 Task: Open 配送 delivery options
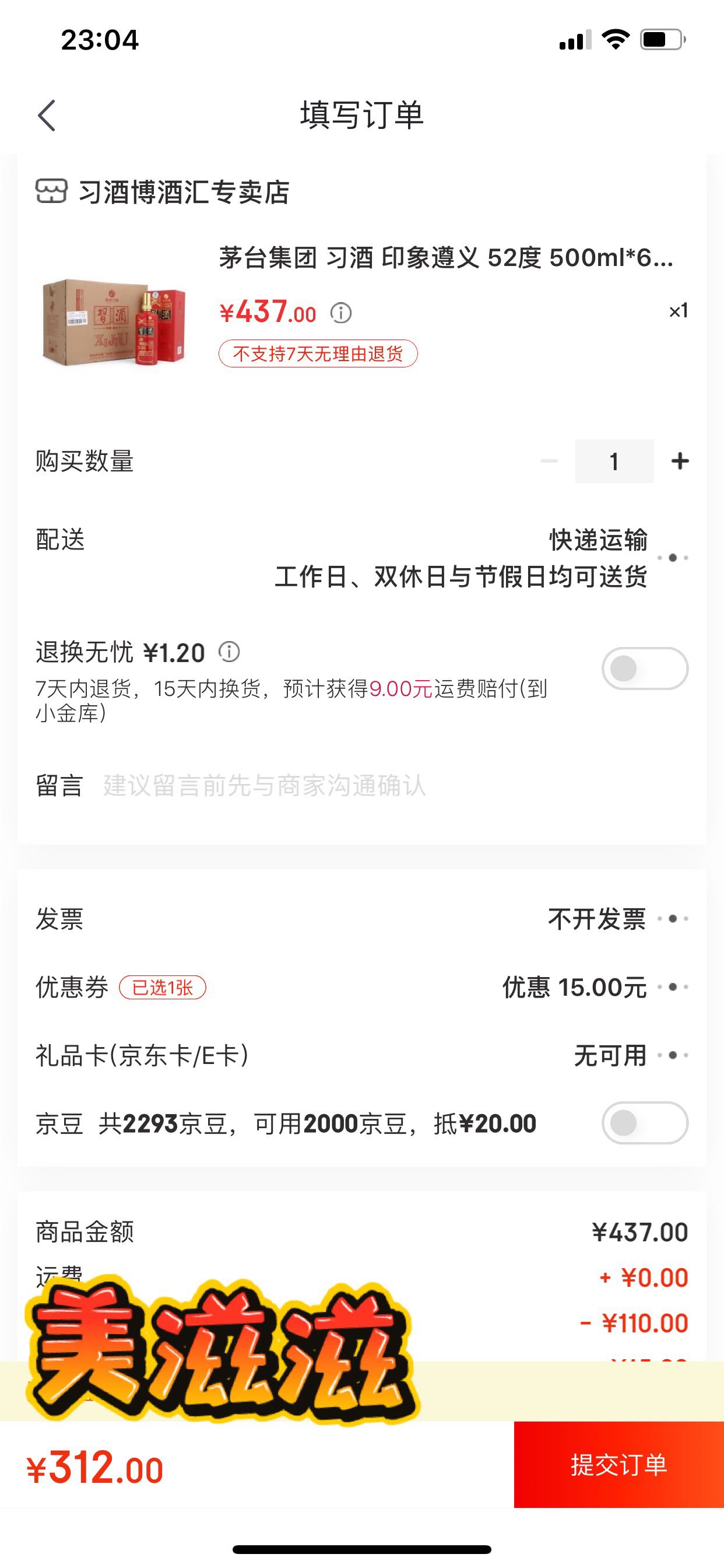pyautogui.click(x=672, y=558)
